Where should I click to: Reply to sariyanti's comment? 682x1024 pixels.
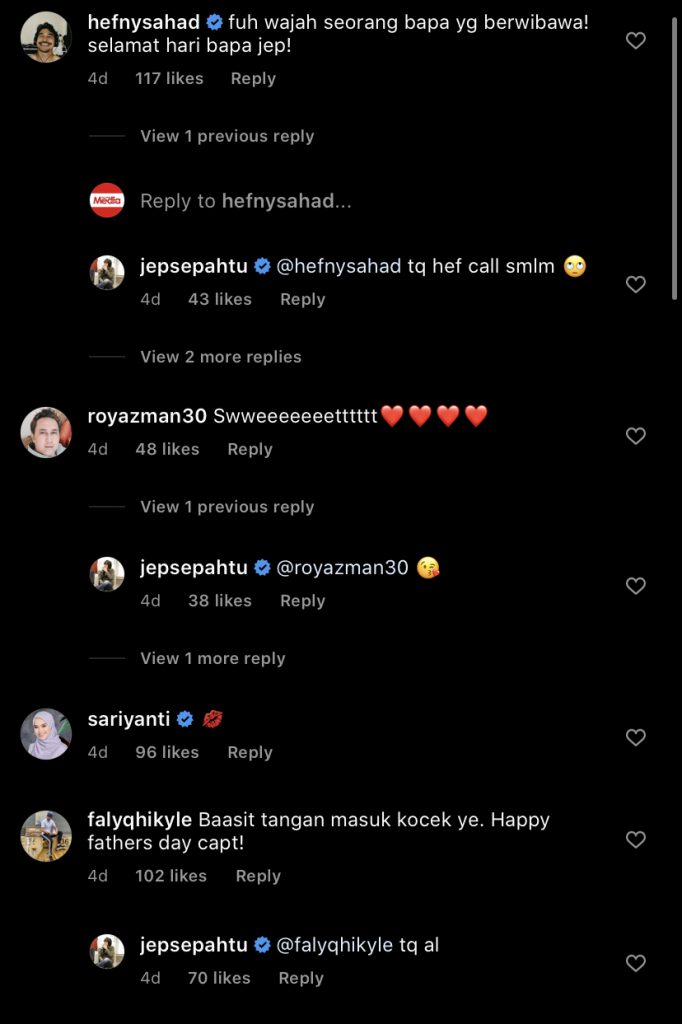(250, 752)
